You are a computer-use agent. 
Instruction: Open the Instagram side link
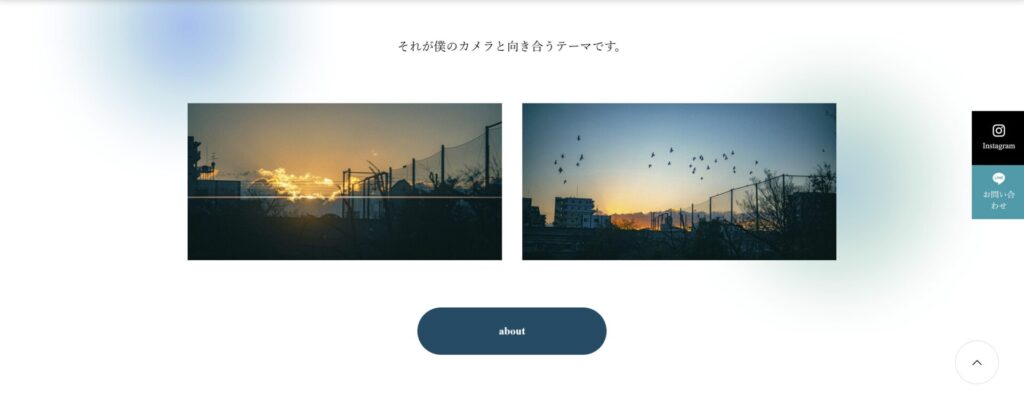point(998,137)
